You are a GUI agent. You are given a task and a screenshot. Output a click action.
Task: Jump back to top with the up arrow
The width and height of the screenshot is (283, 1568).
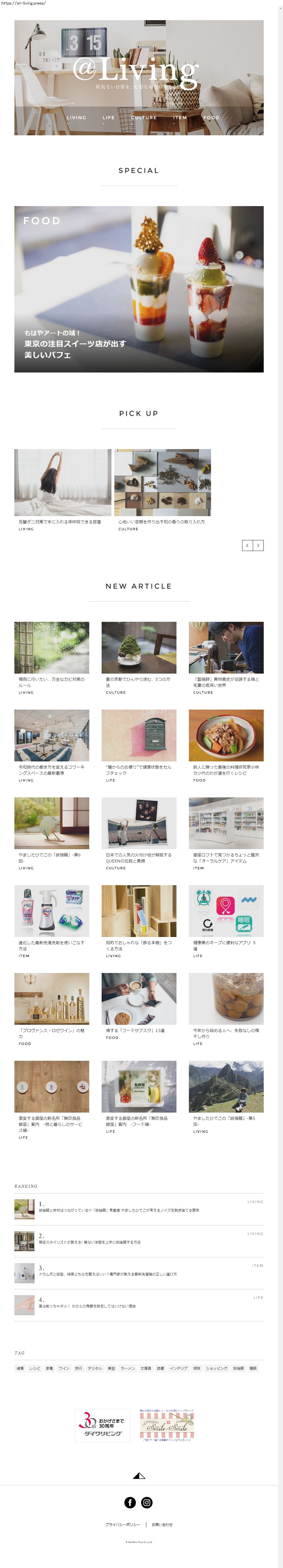point(139,1476)
